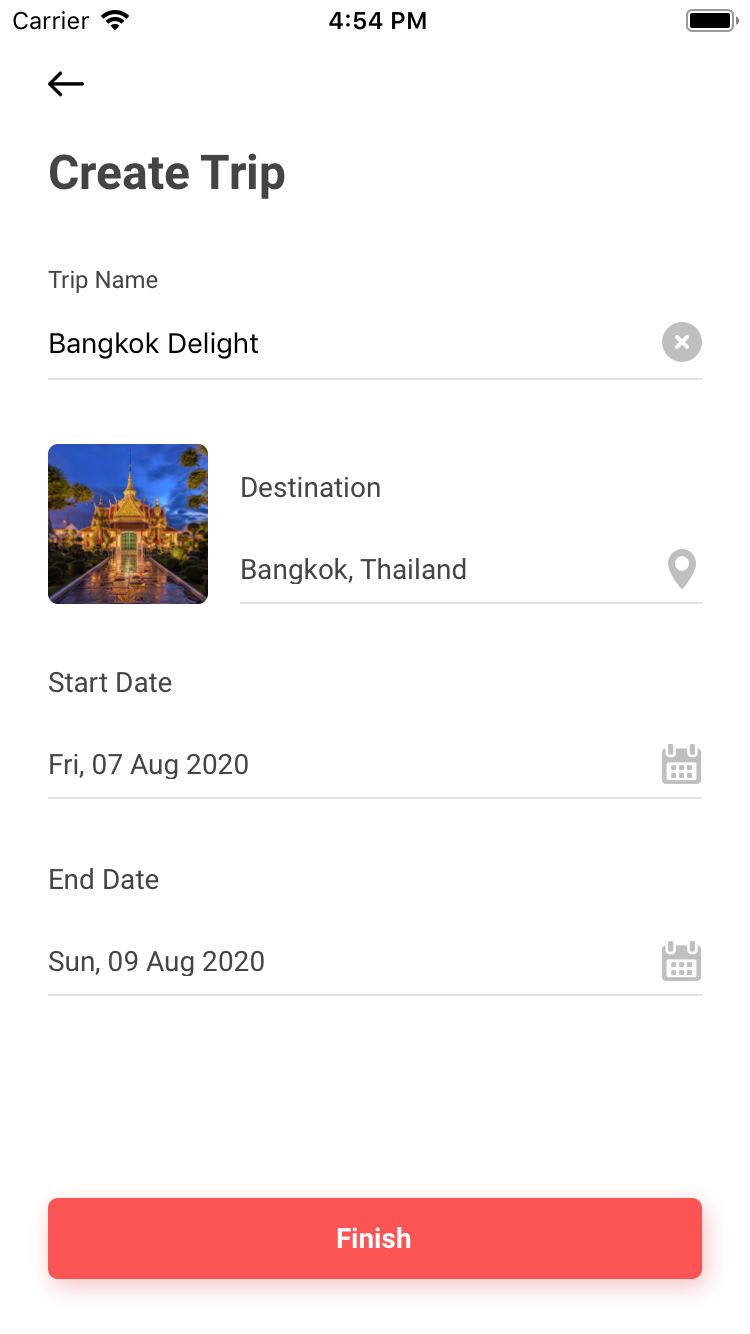Open the Bangkok destination photo thumbnail

click(128, 524)
